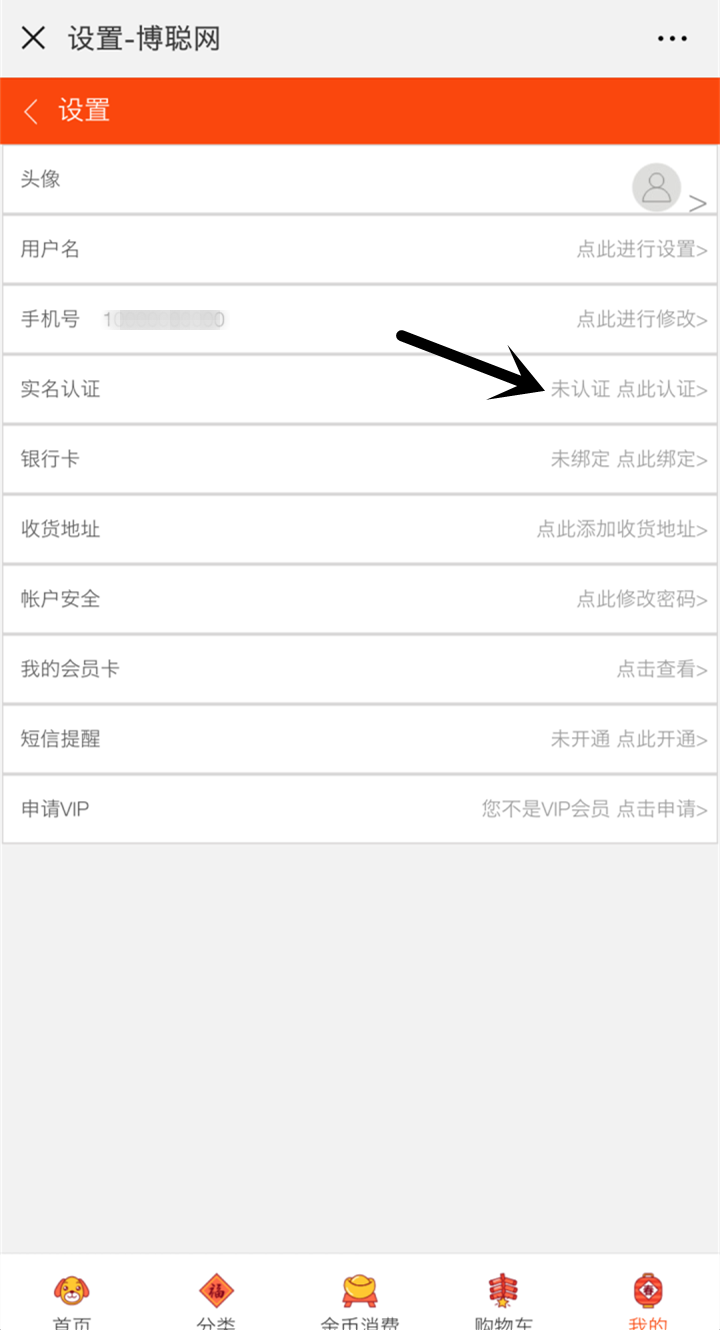Screen dimensions: 720x1330
Task: Add a 收货地址 shipping address
Action: coord(360,529)
